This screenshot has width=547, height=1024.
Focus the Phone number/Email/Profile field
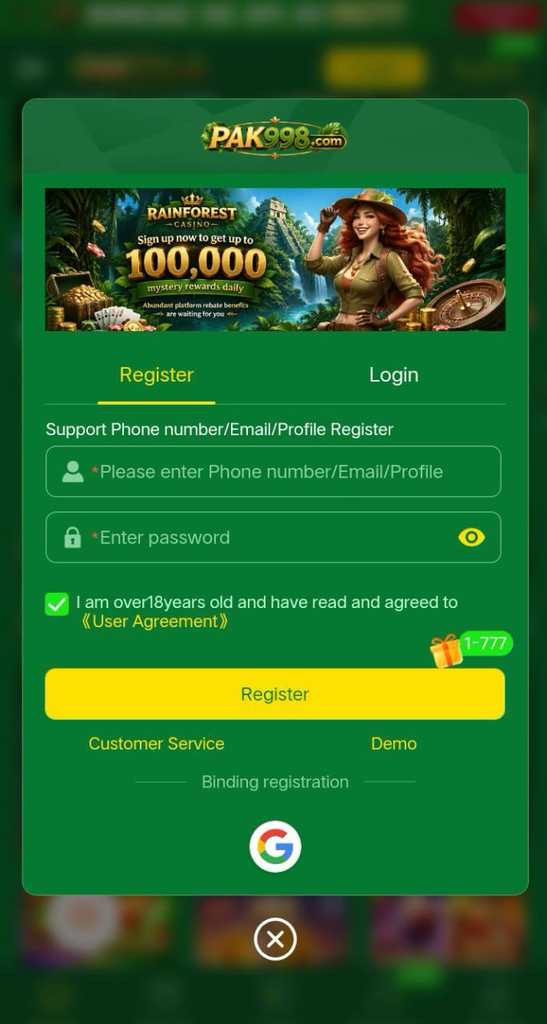point(274,472)
